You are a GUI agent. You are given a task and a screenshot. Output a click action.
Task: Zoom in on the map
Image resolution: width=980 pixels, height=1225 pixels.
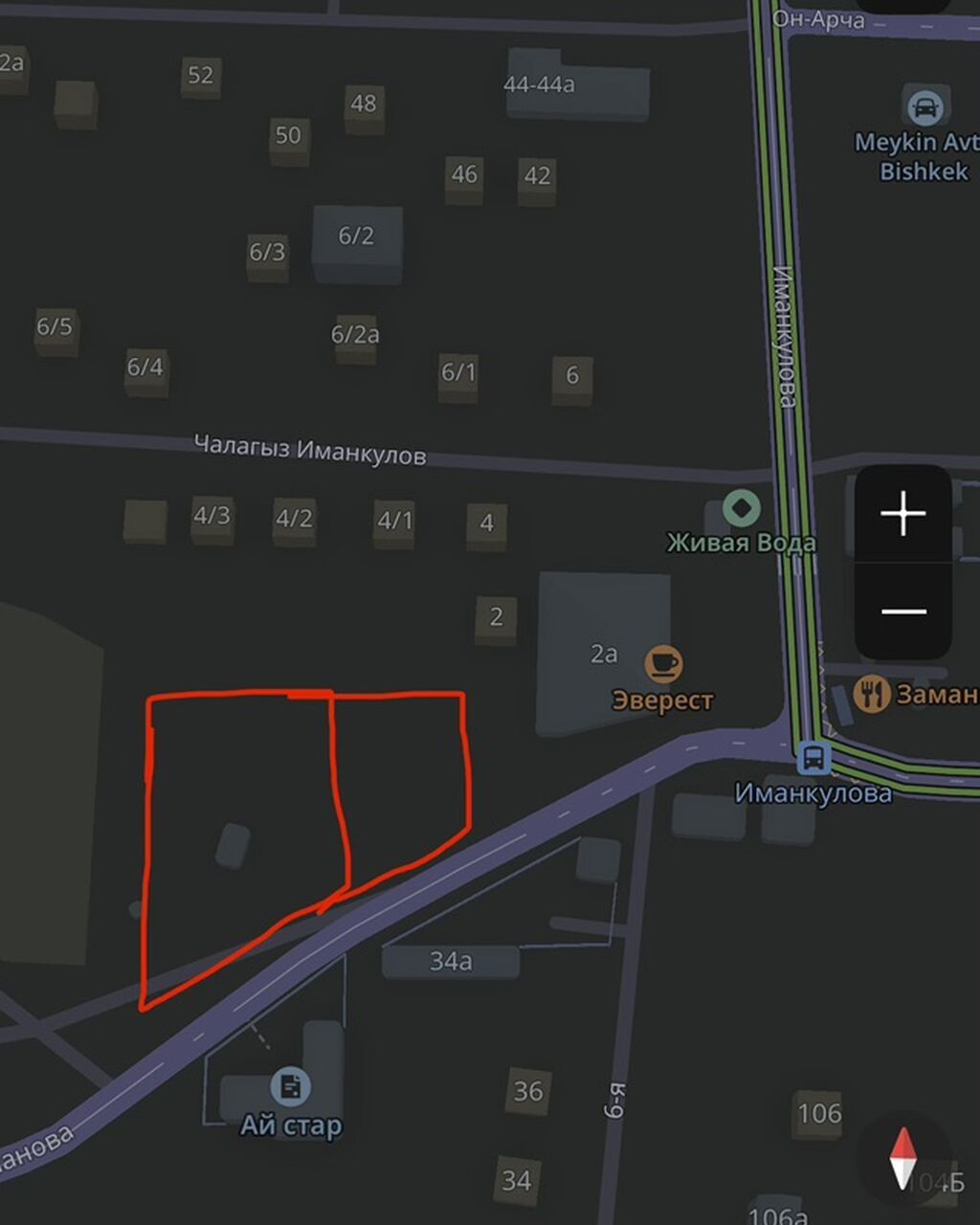click(902, 515)
